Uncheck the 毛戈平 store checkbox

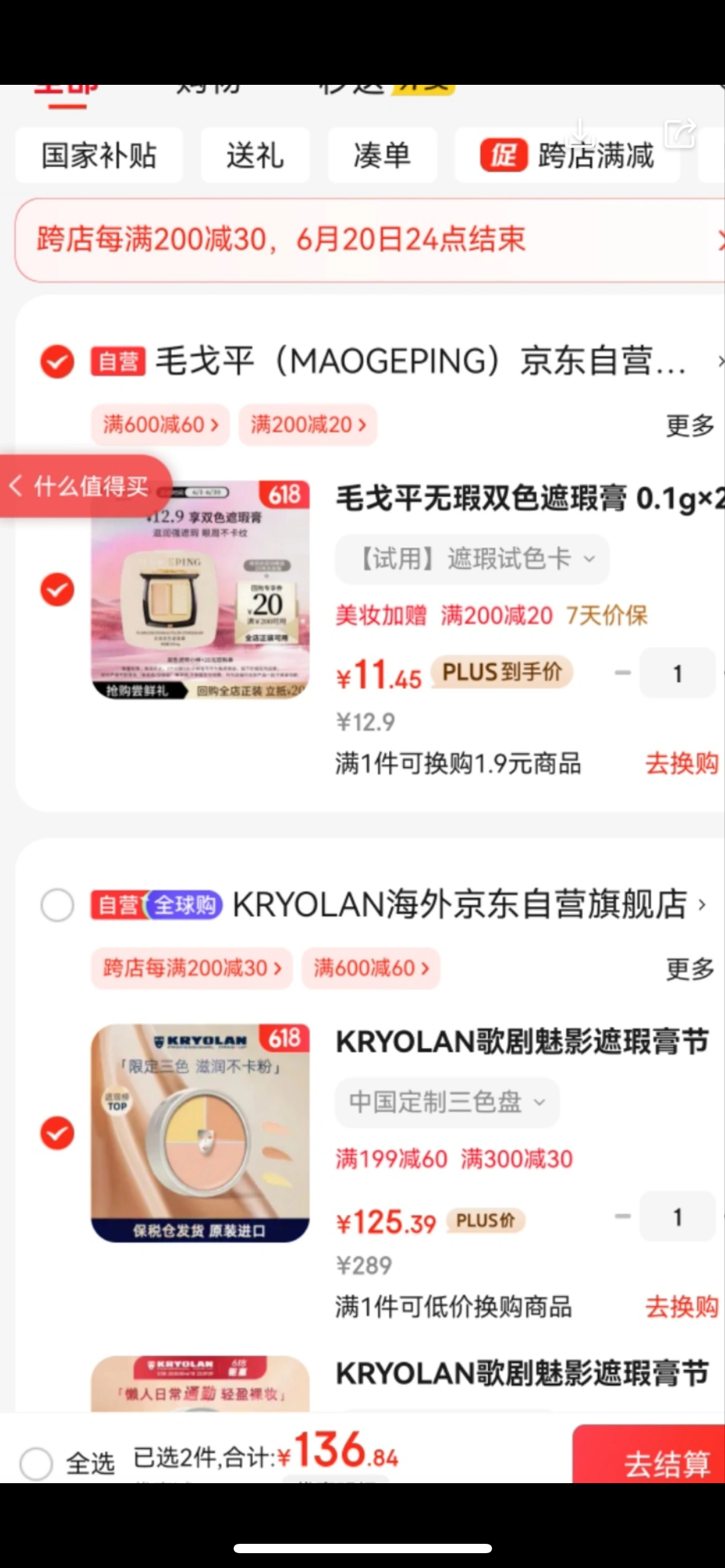(x=57, y=362)
